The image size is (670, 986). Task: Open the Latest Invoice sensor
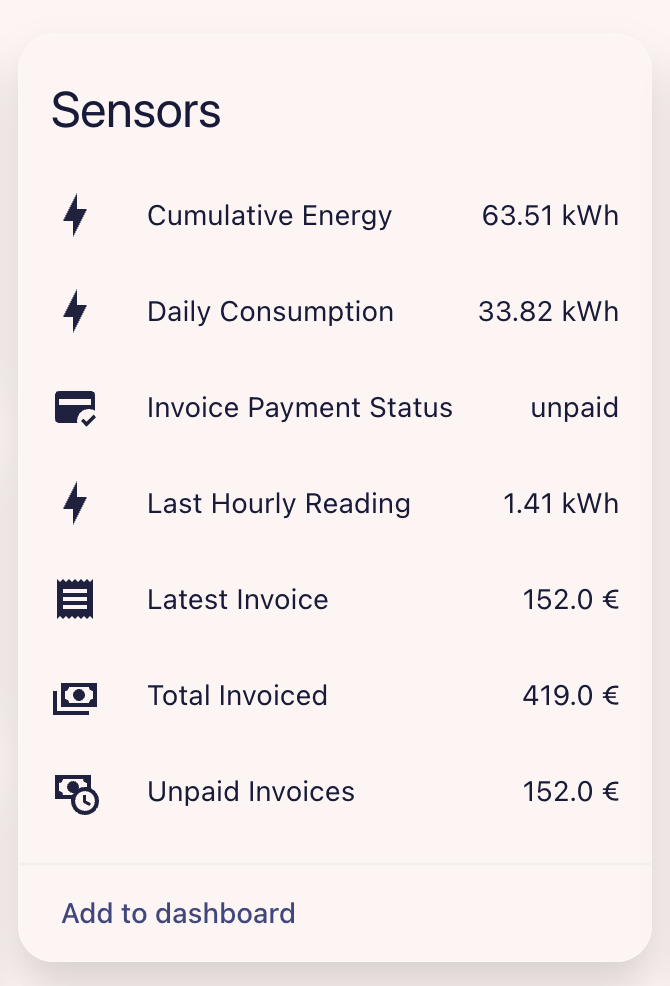238,600
